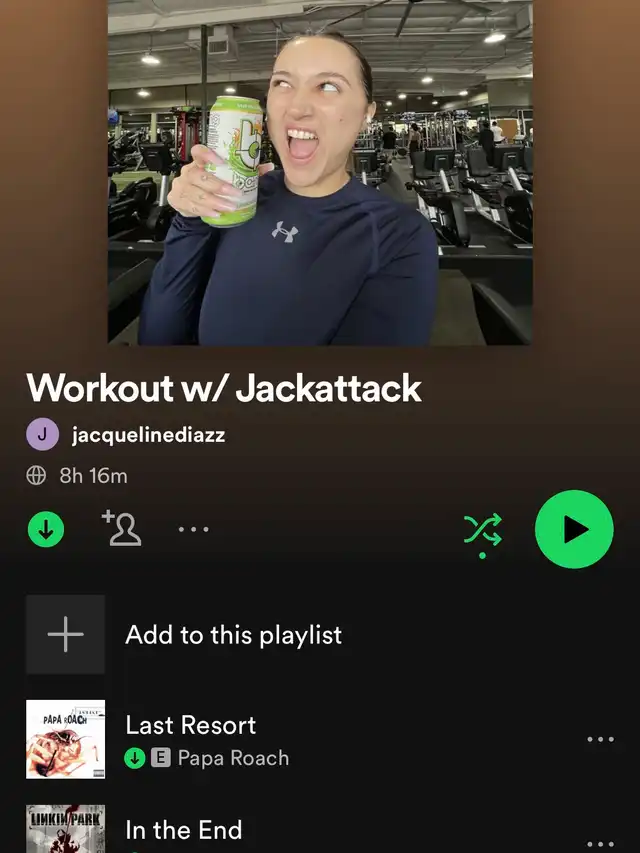The height and width of the screenshot is (853, 640).
Task: Open more options for Last Resort
Action: (600, 740)
